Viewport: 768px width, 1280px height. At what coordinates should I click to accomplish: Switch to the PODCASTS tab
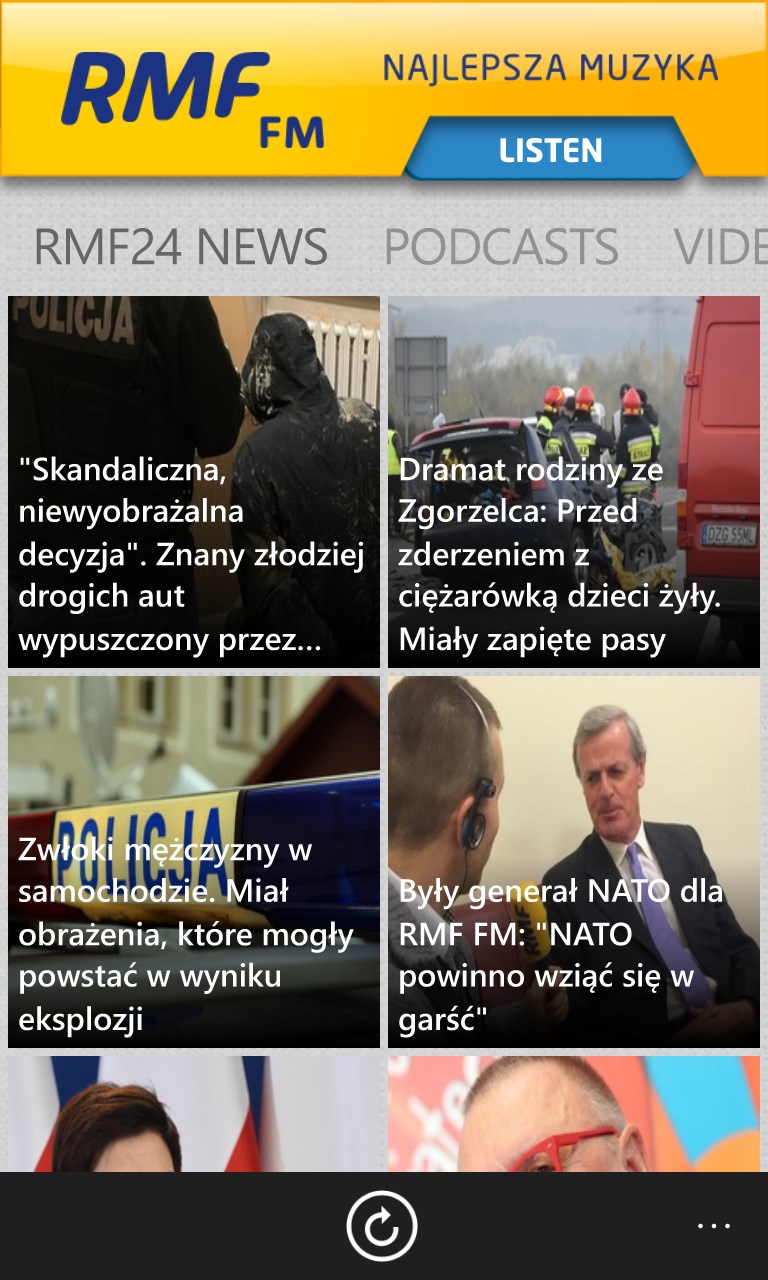click(501, 247)
